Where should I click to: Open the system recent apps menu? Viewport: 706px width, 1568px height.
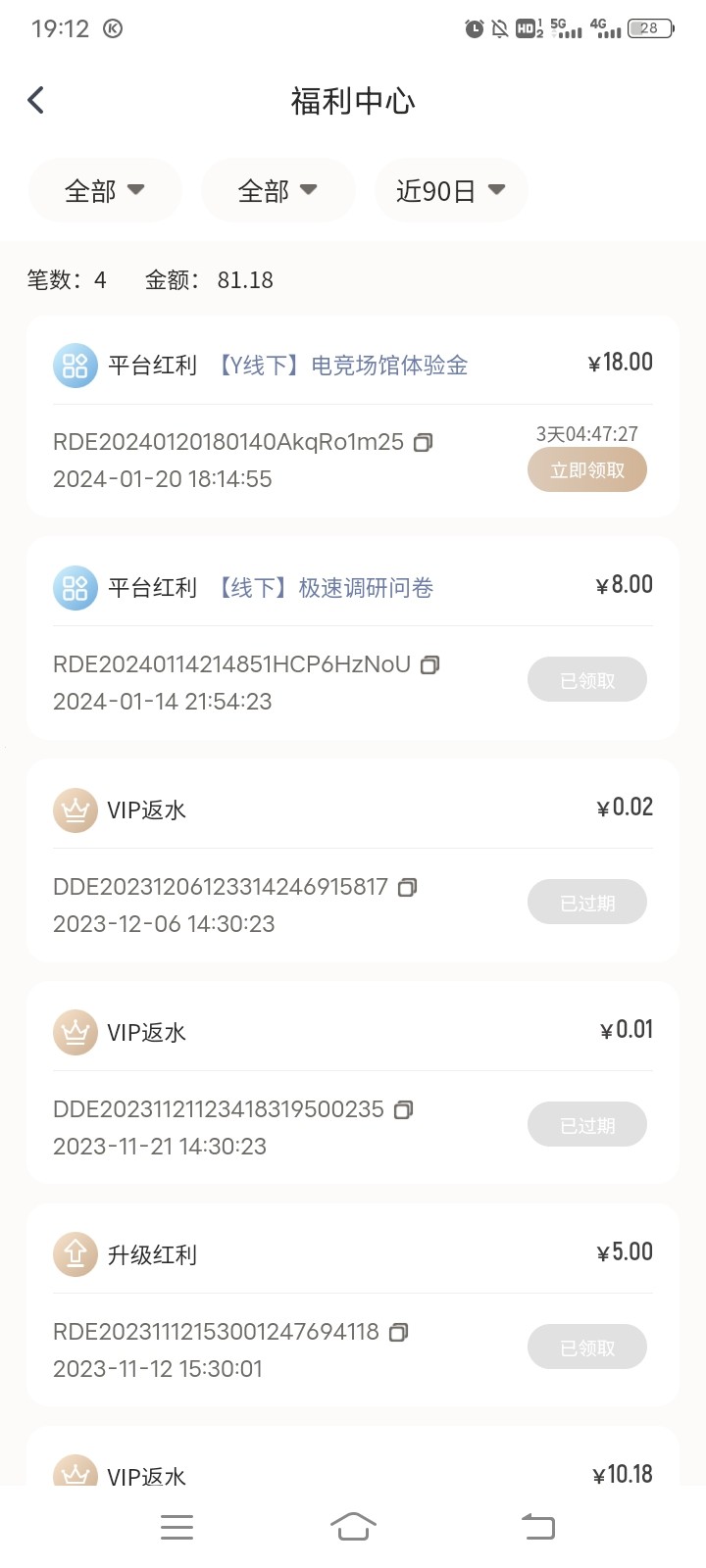click(x=176, y=1526)
